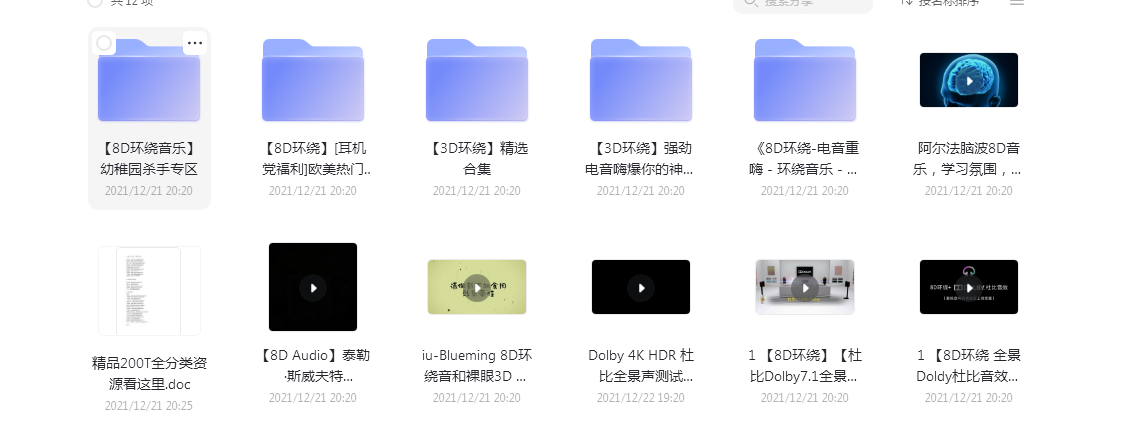Open the 【8D环绕】[耳机党福利]欧美热门 folder
This screenshot has width=1124, height=426.
point(312,80)
